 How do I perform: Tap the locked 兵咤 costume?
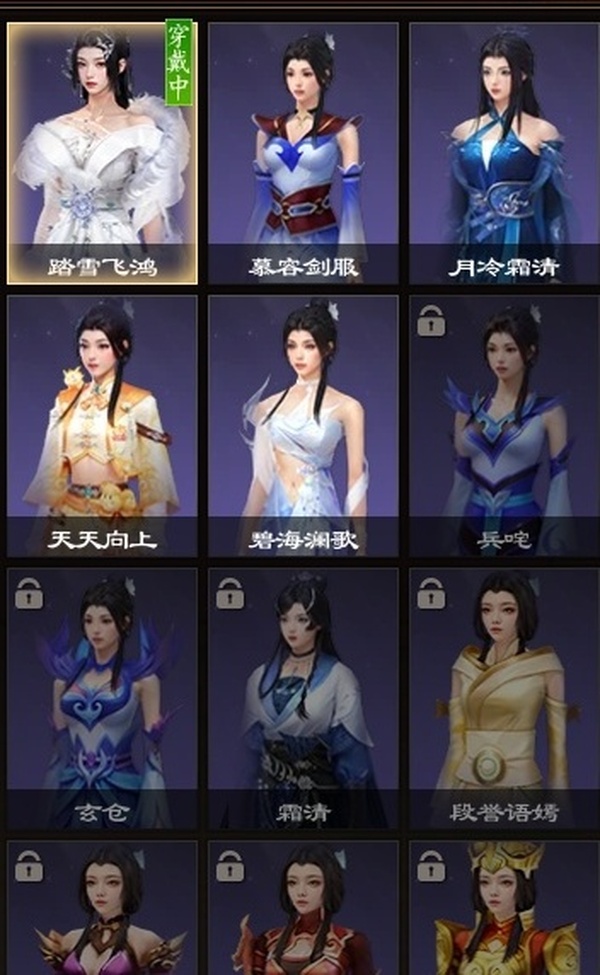503,425
